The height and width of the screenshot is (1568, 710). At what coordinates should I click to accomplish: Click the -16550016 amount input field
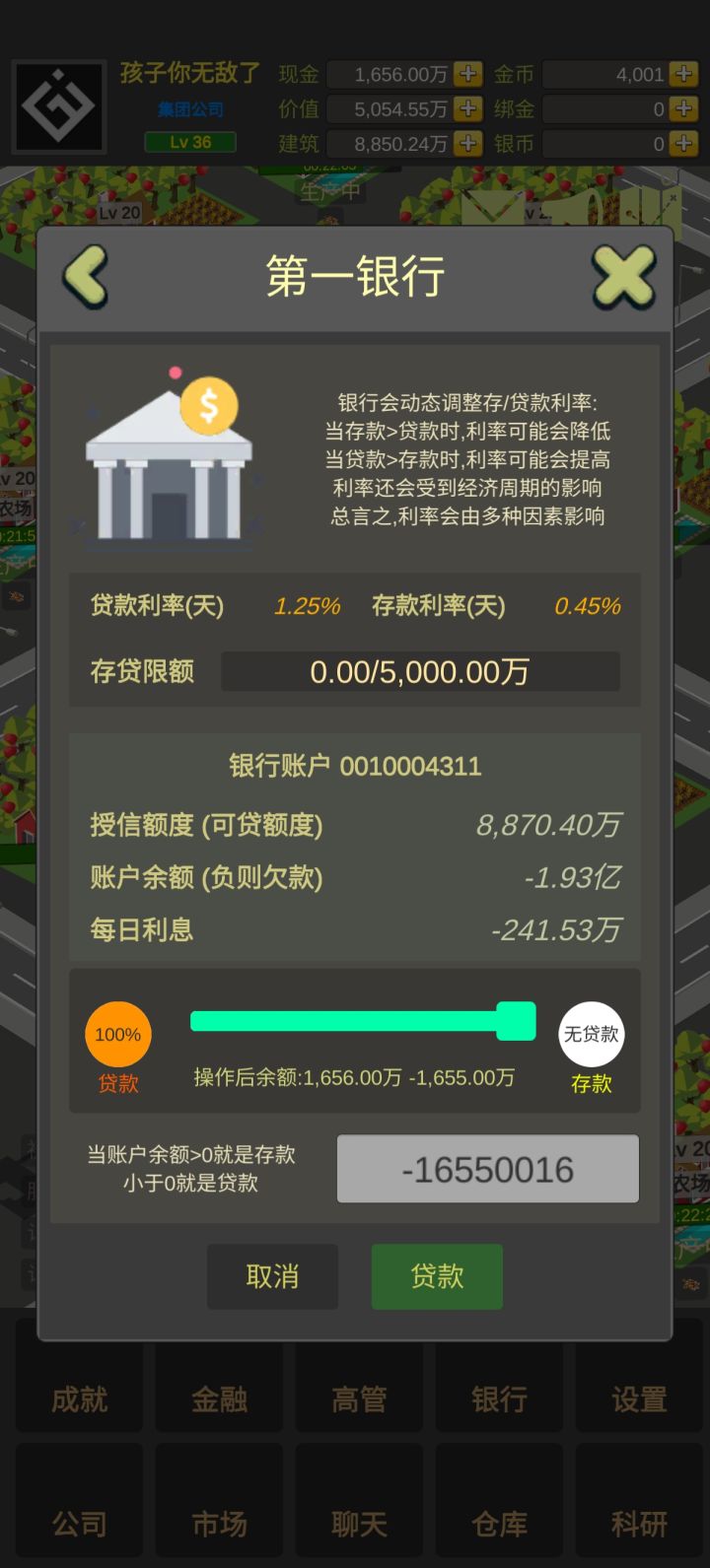(x=487, y=1169)
